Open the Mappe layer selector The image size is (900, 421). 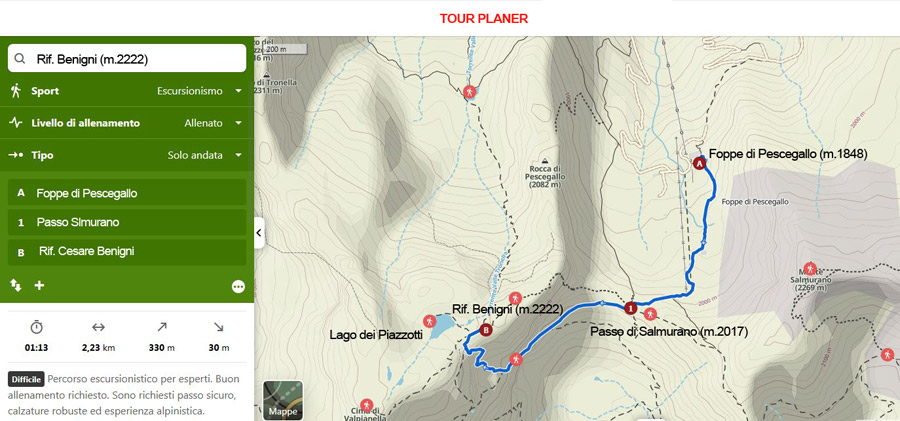click(x=283, y=399)
